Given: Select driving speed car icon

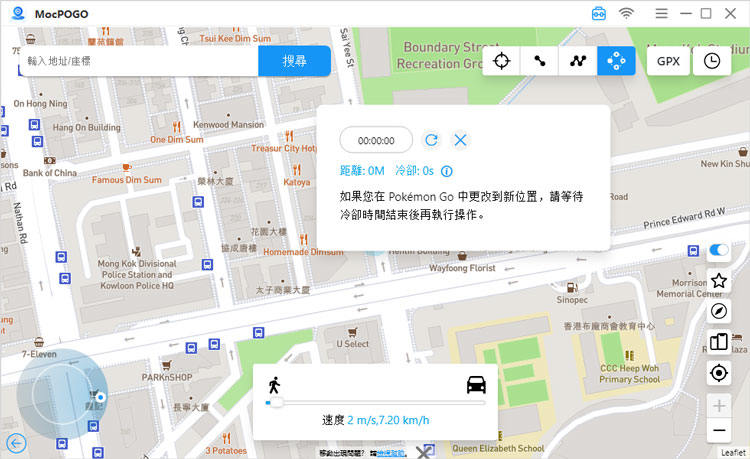Looking at the screenshot, I should 475,385.
